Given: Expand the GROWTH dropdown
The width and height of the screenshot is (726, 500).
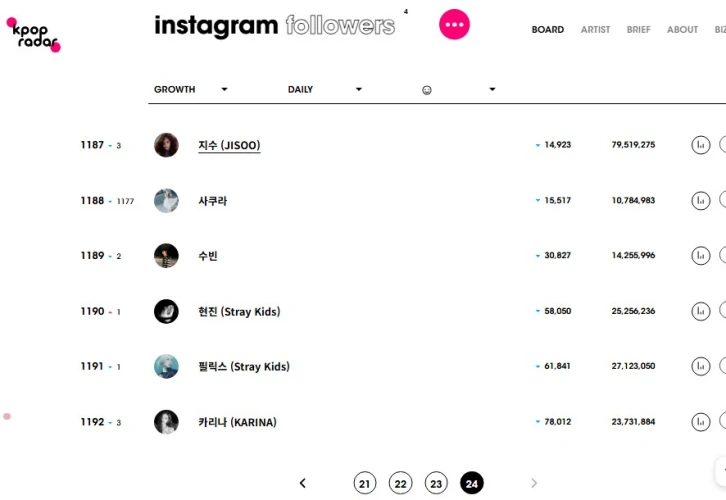Looking at the screenshot, I should [x=190, y=90].
